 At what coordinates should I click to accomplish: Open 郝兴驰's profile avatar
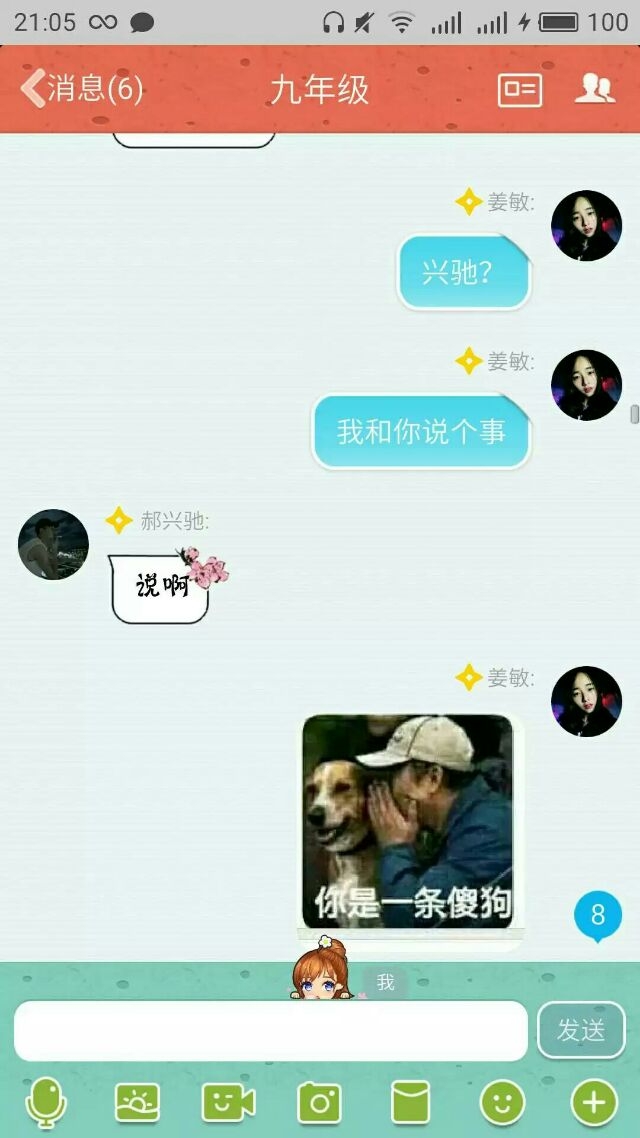(54, 544)
